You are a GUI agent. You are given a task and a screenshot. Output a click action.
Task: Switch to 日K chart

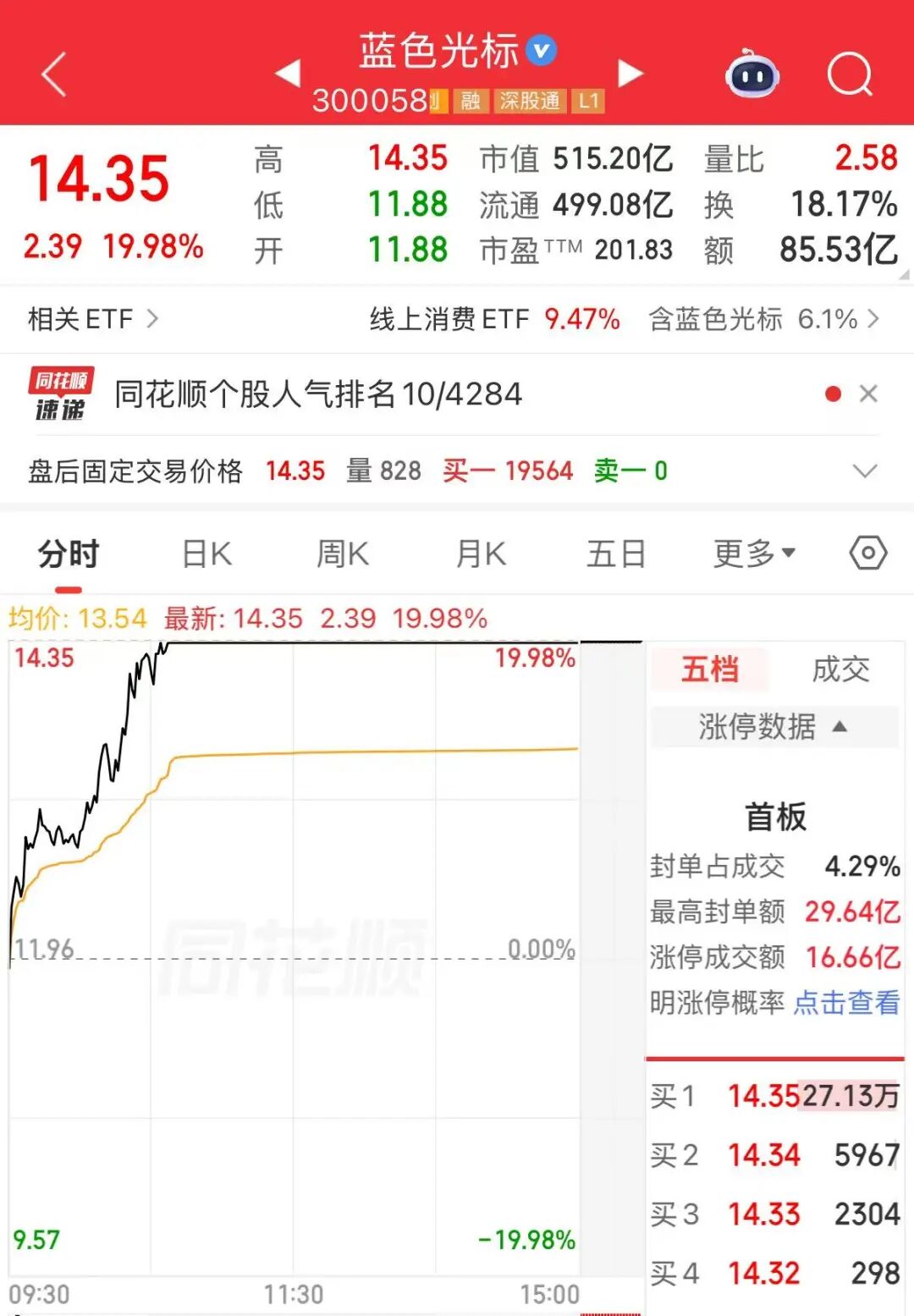tap(207, 554)
